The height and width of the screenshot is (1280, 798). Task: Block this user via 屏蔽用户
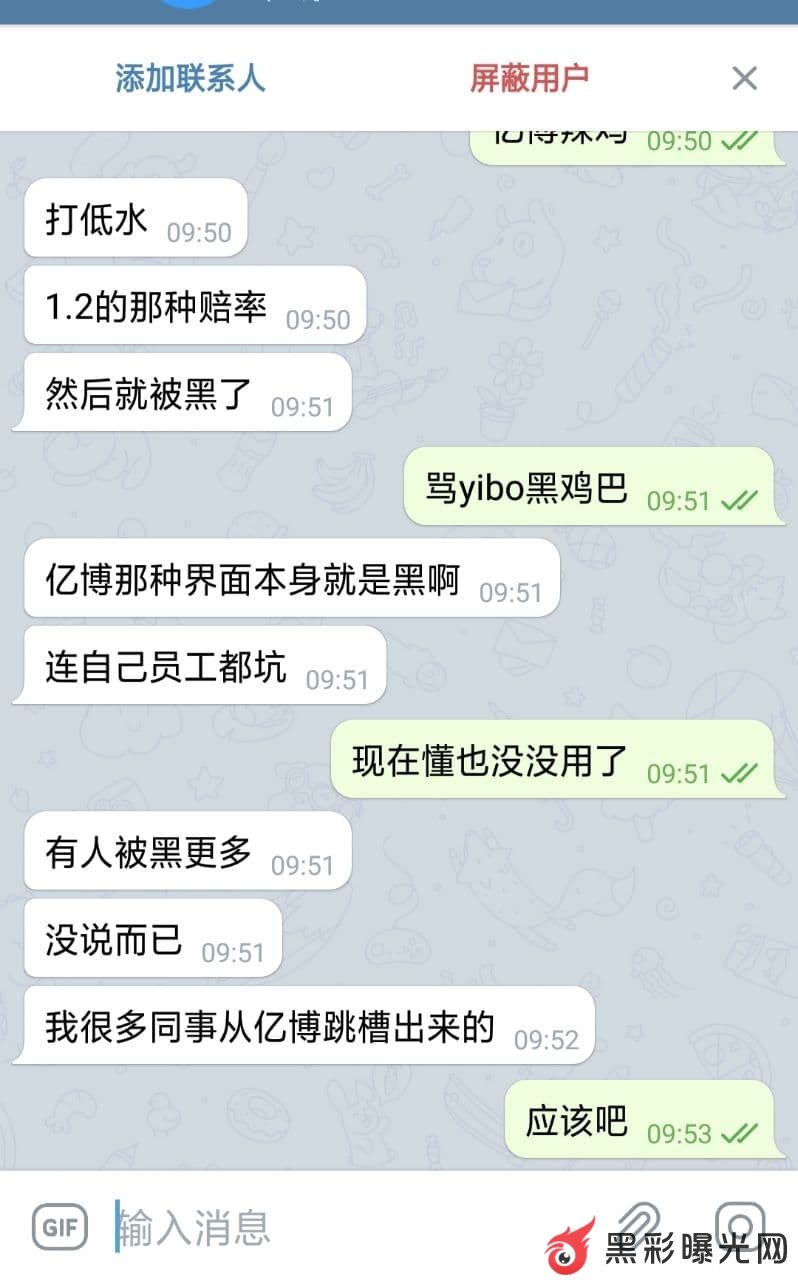tap(529, 78)
